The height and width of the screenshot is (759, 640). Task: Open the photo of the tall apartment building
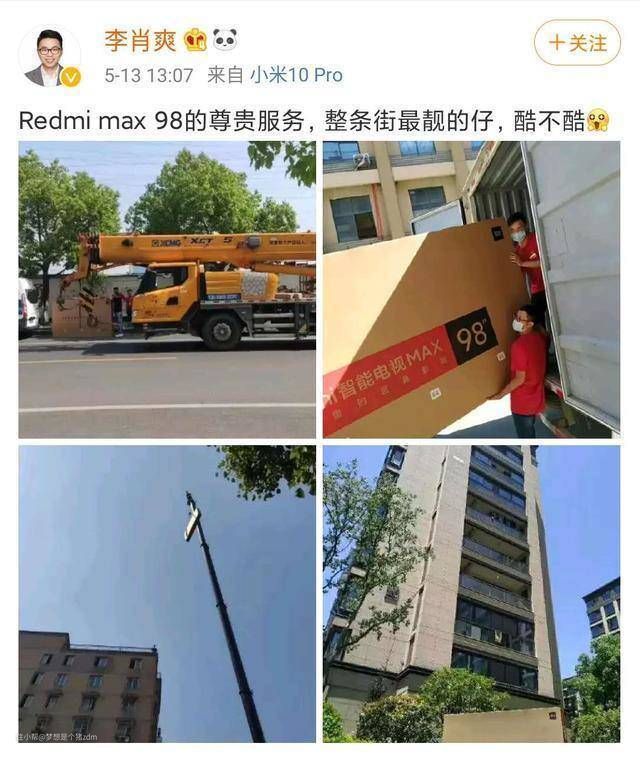tap(471, 593)
